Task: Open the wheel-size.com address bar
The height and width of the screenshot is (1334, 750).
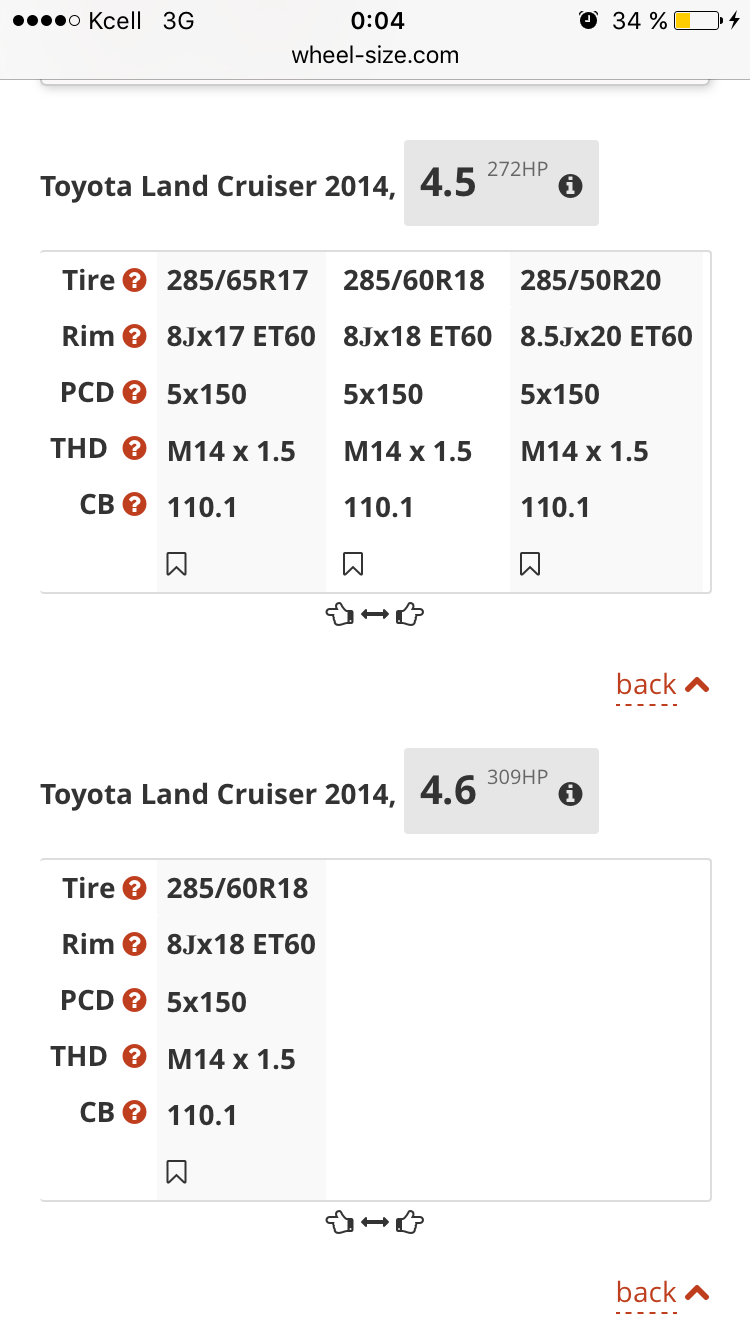Action: (x=375, y=55)
